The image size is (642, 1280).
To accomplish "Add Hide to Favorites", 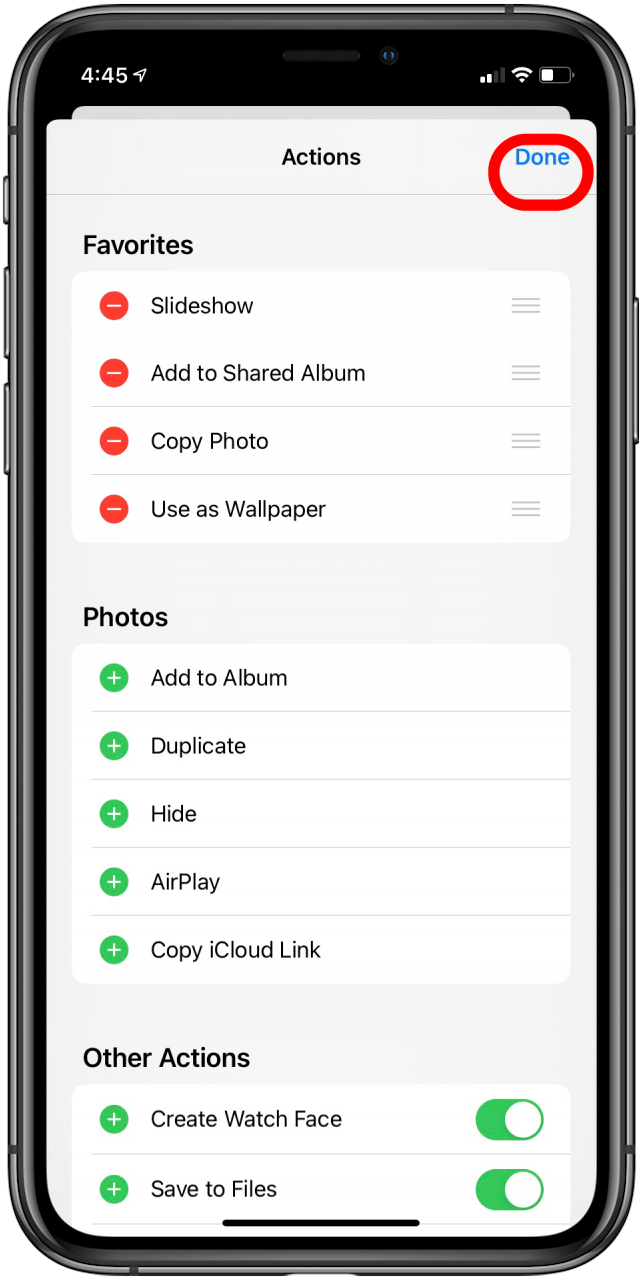I will pos(114,814).
